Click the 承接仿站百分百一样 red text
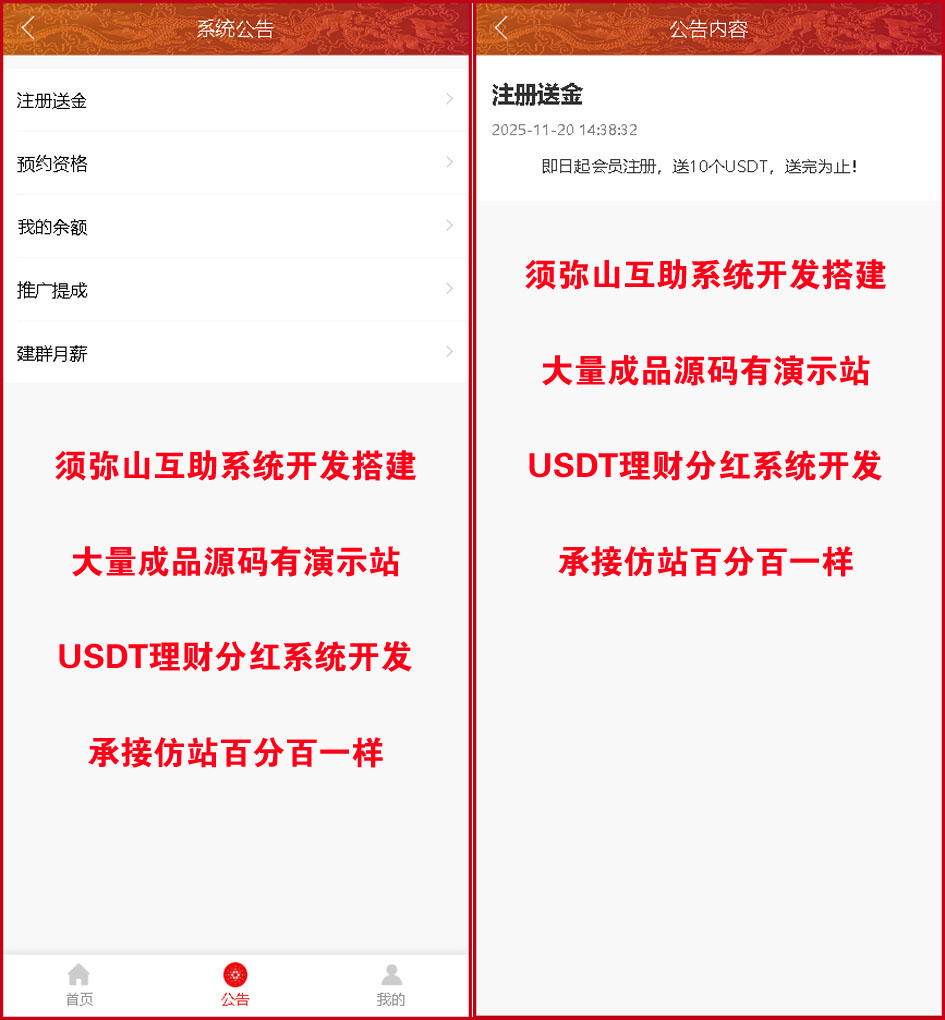Image resolution: width=945 pixels, height=1020 pixels. point(703,562)
